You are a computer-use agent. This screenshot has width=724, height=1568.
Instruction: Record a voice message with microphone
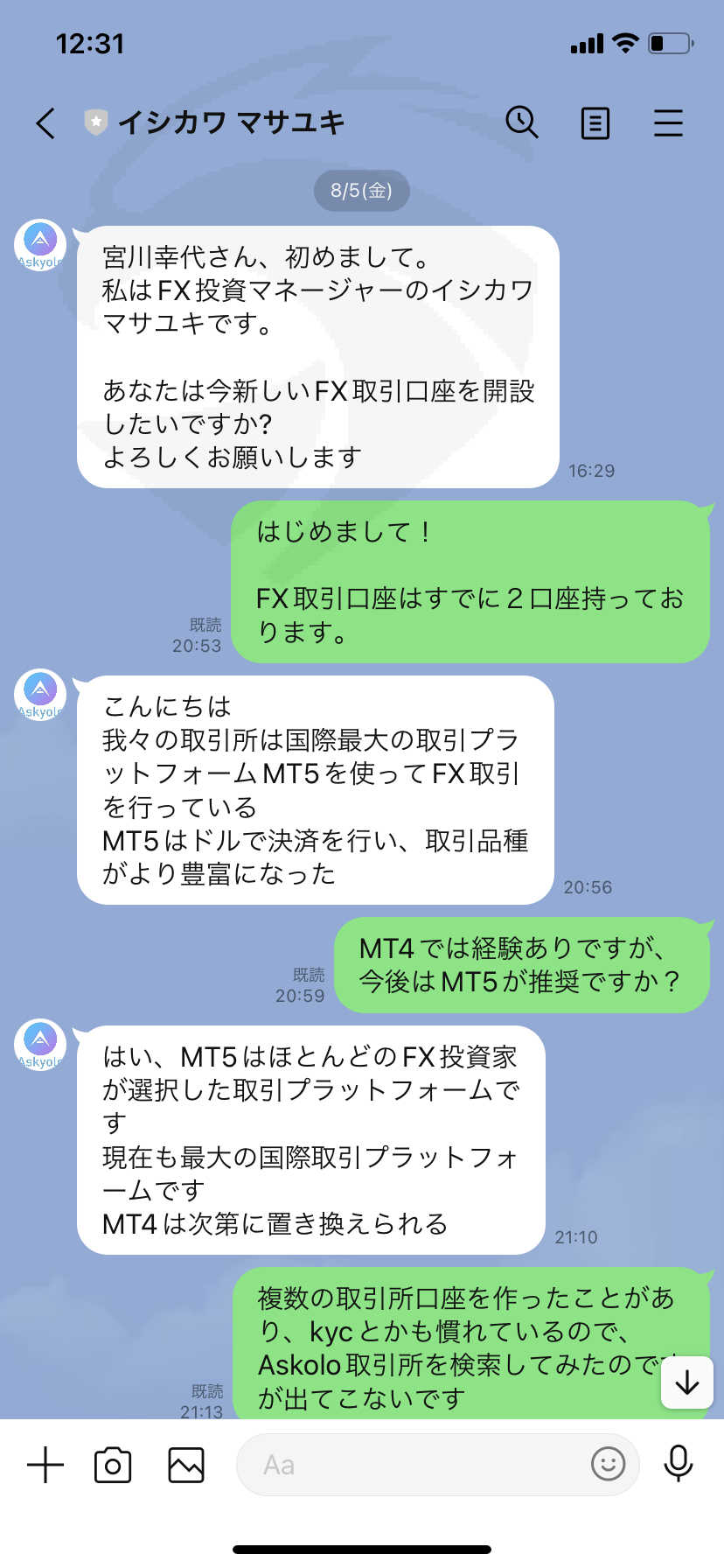(x=679, y=1463)
